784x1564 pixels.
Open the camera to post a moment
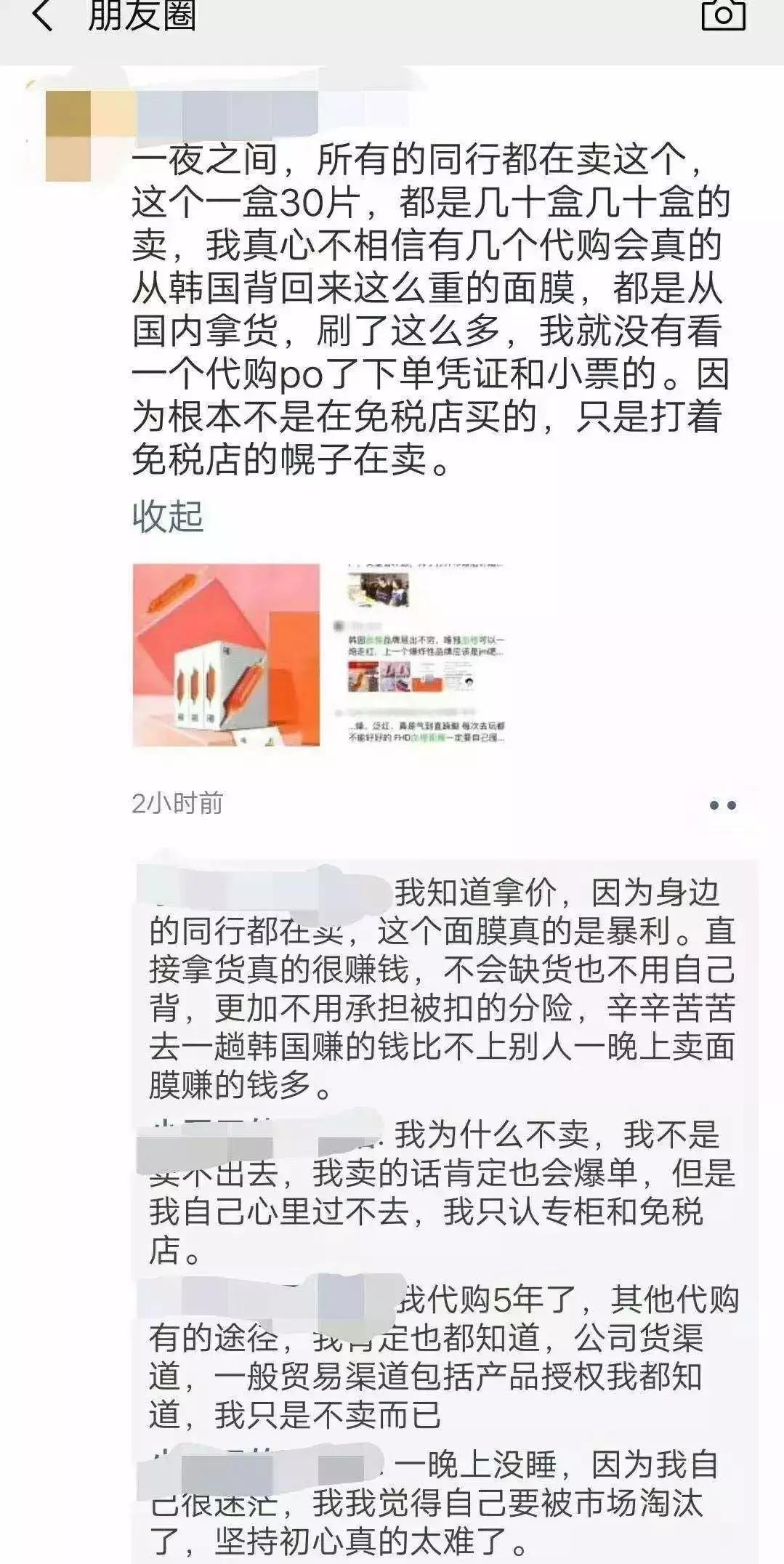pyautogui.click(x=723, y=15)
